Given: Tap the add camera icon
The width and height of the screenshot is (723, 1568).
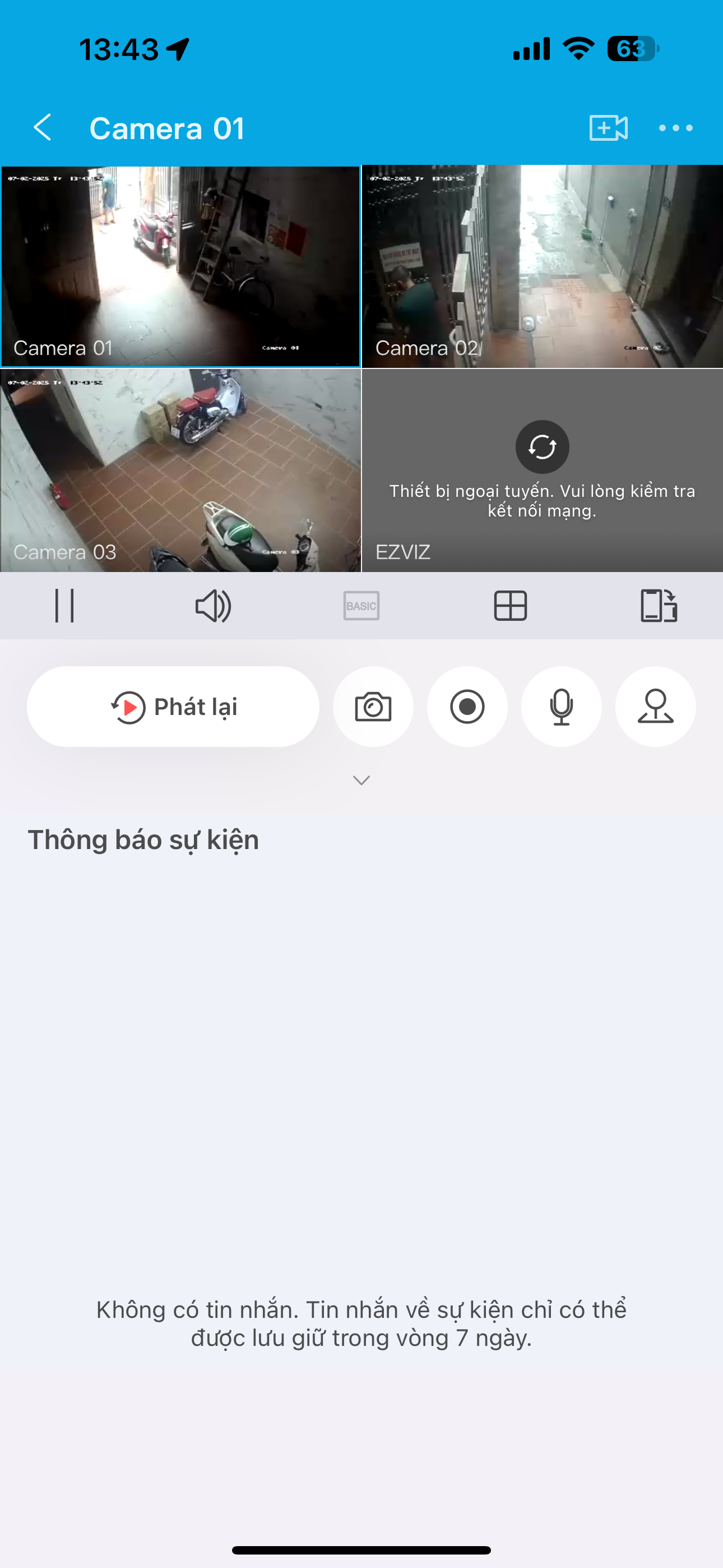Looking at the screenshot, I should [x=608, y=128].
